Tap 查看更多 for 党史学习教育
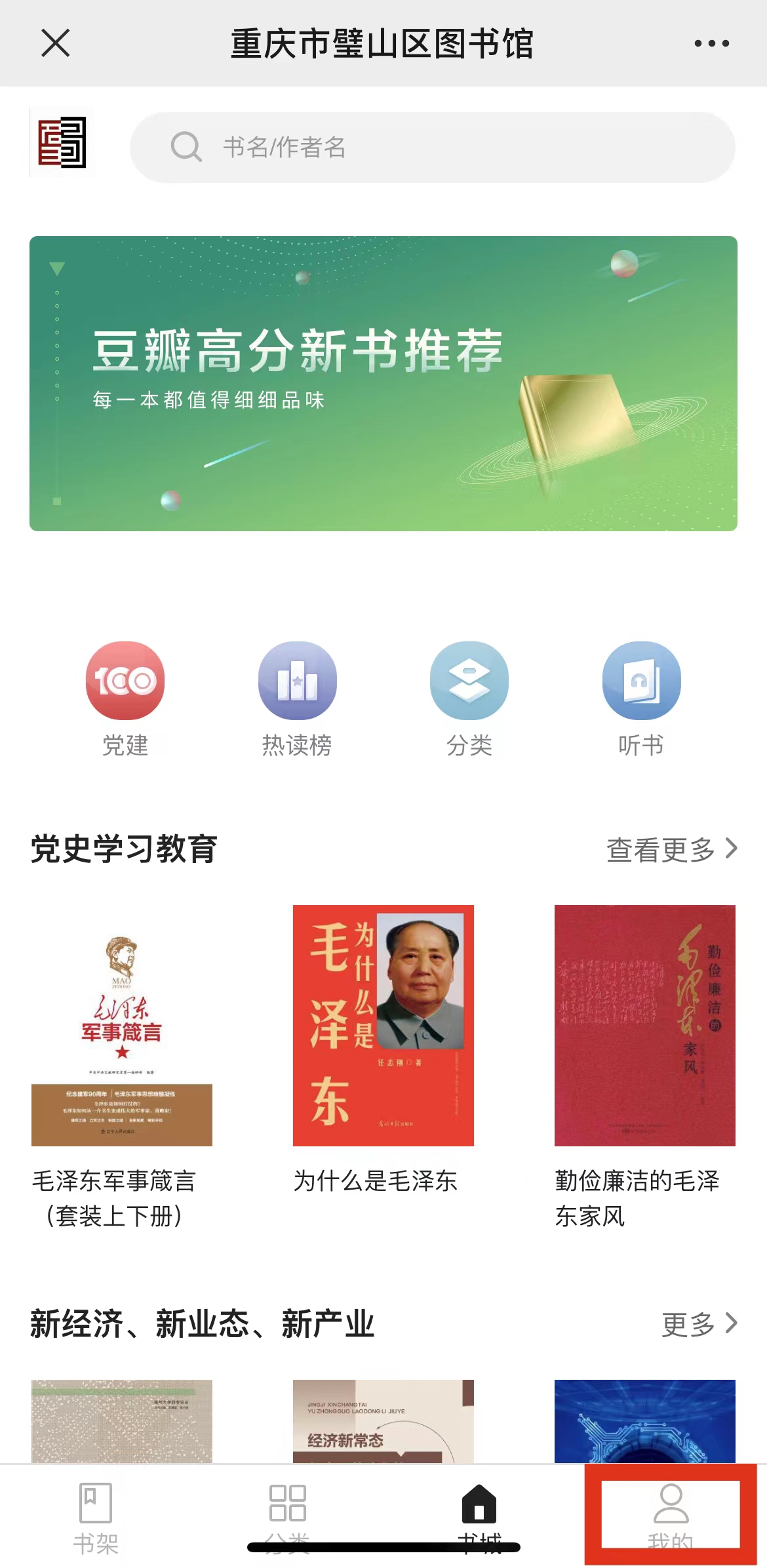 [x=671, y=849]
